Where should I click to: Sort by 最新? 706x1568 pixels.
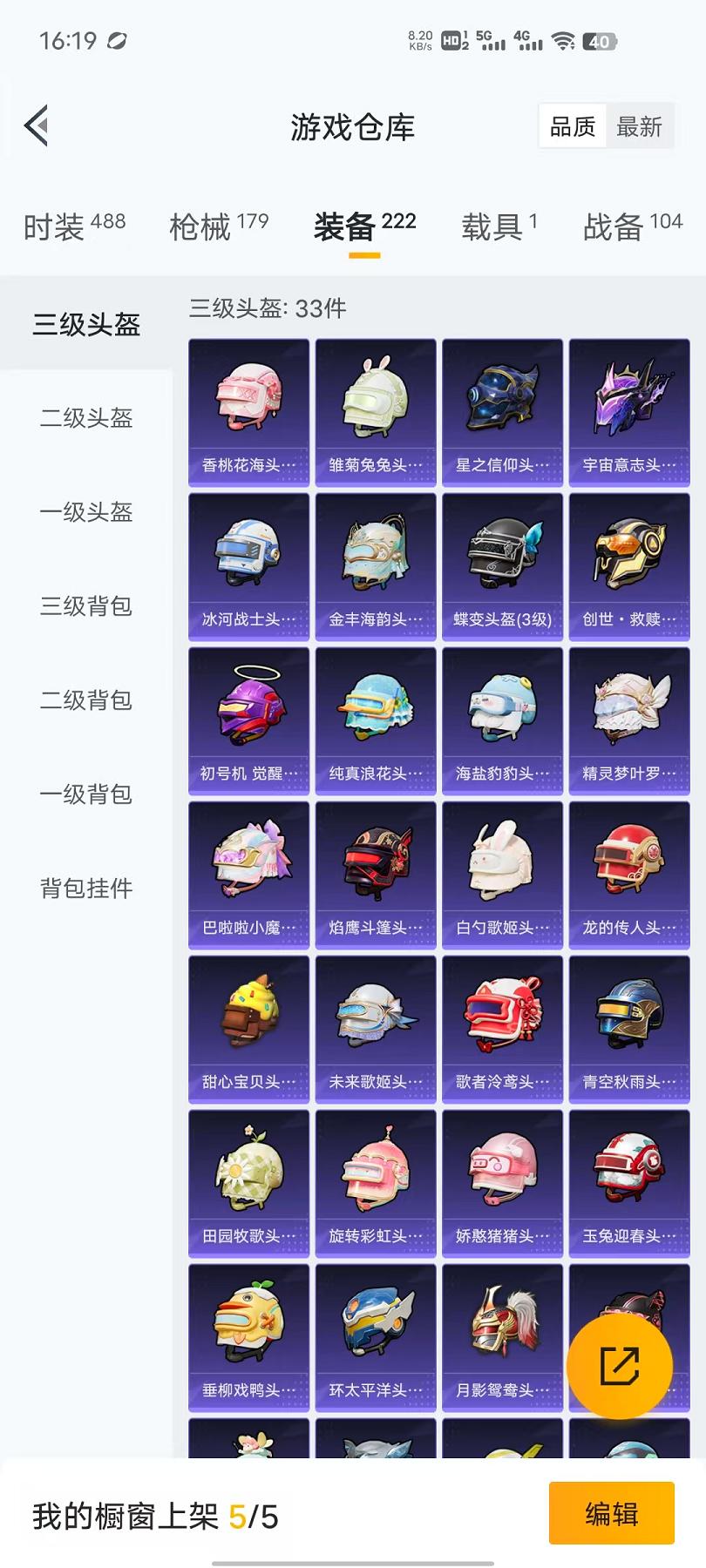tap(639, 127)
